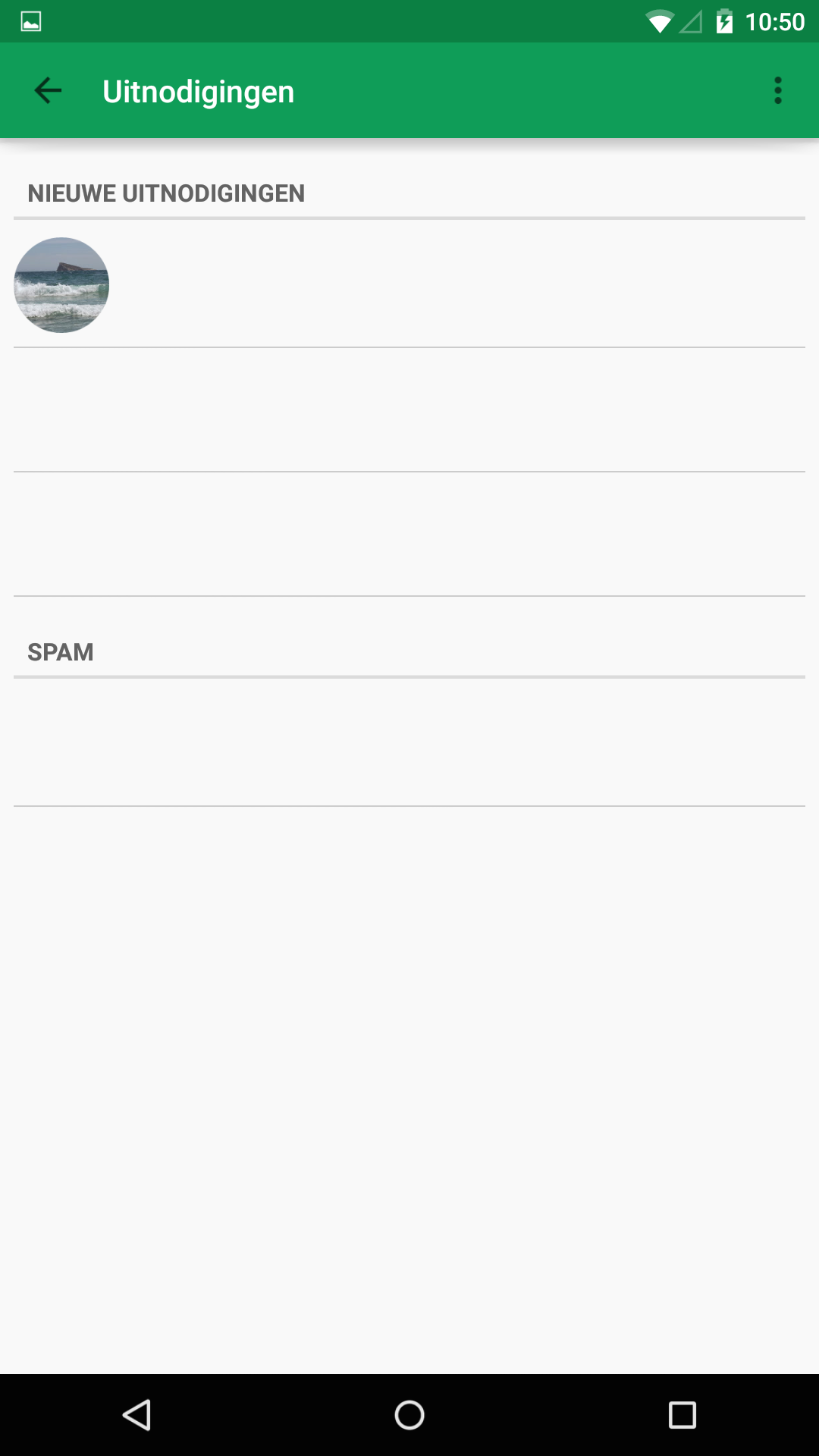Tap the system home button

tap(409, 1415)
